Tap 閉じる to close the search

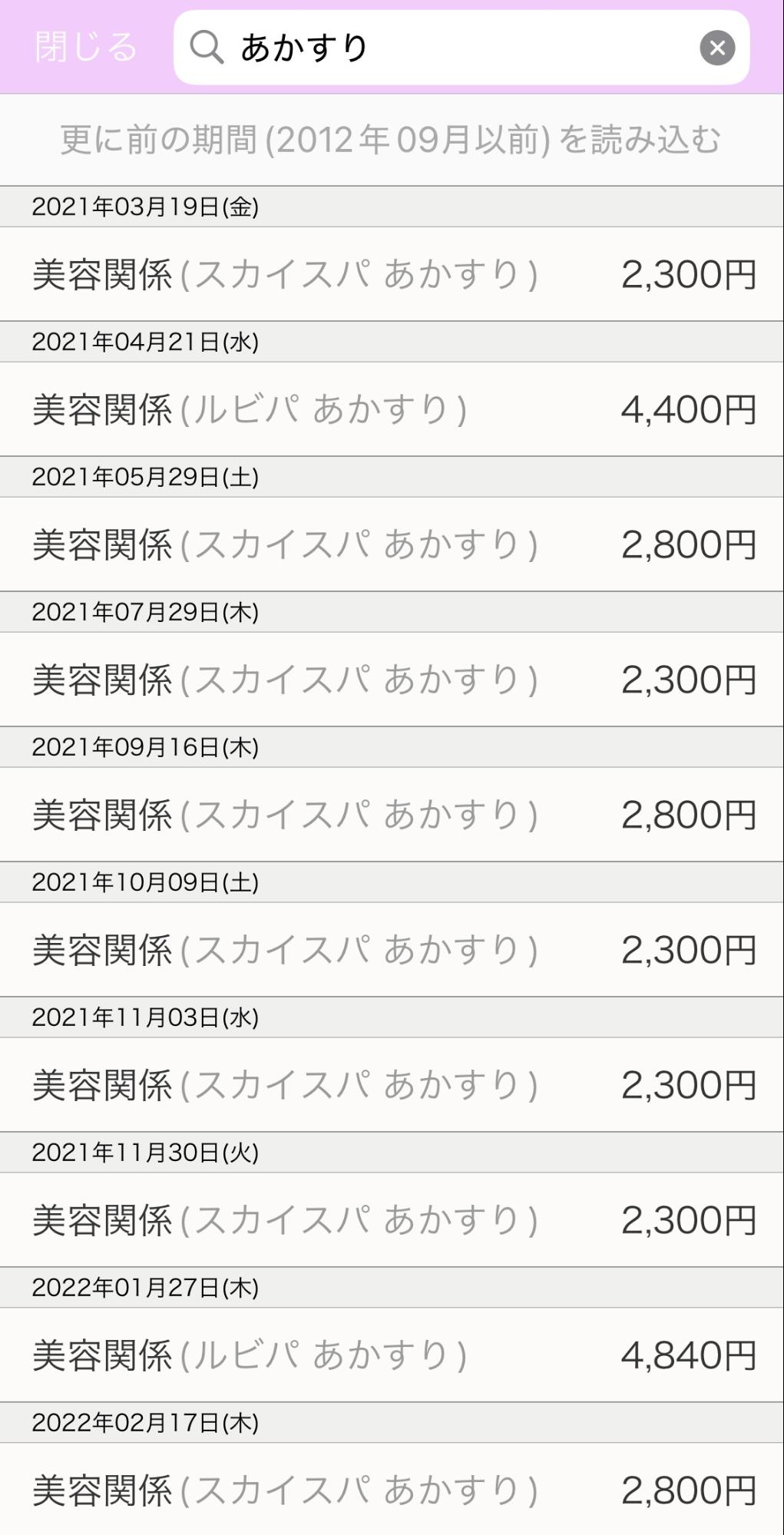(85, 48)
